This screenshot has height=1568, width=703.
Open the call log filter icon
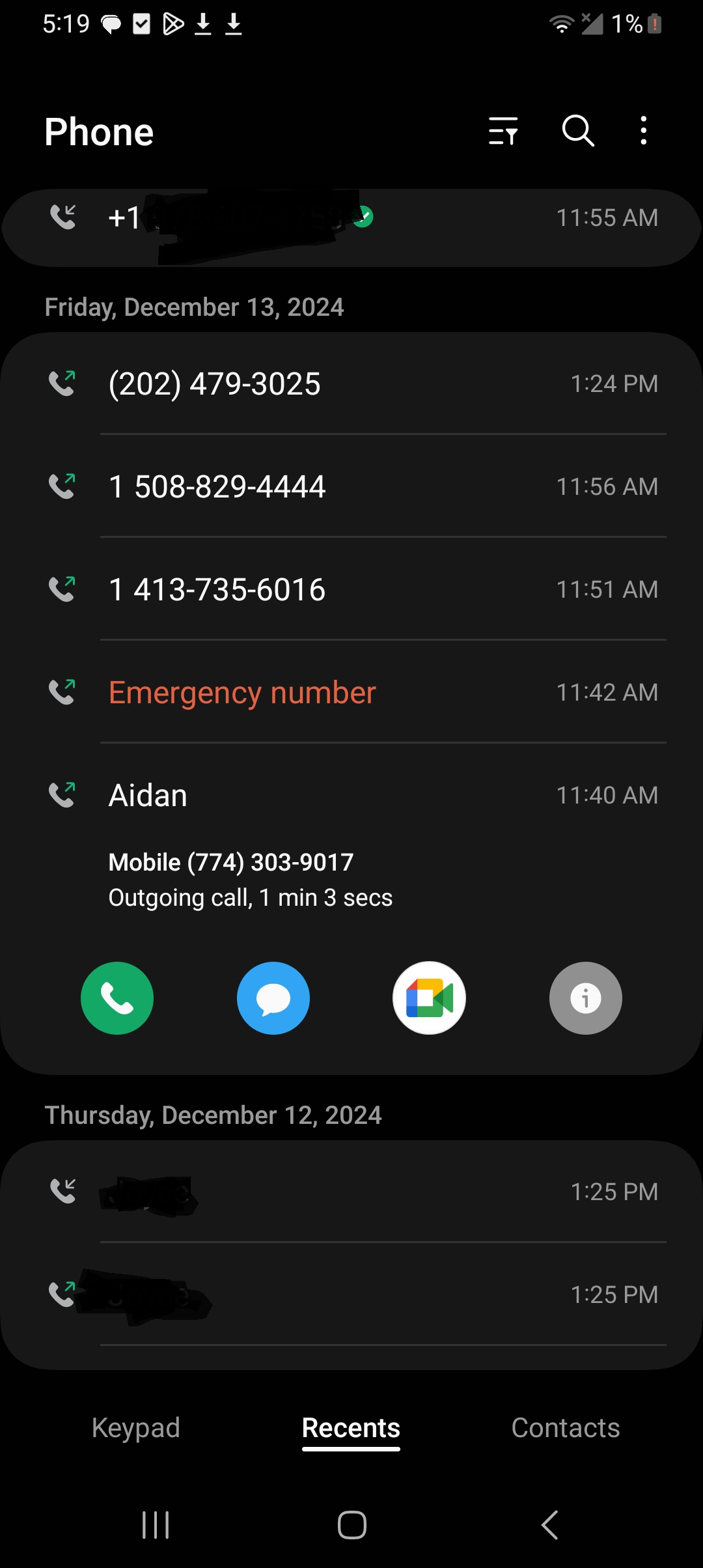pos(503,131)
